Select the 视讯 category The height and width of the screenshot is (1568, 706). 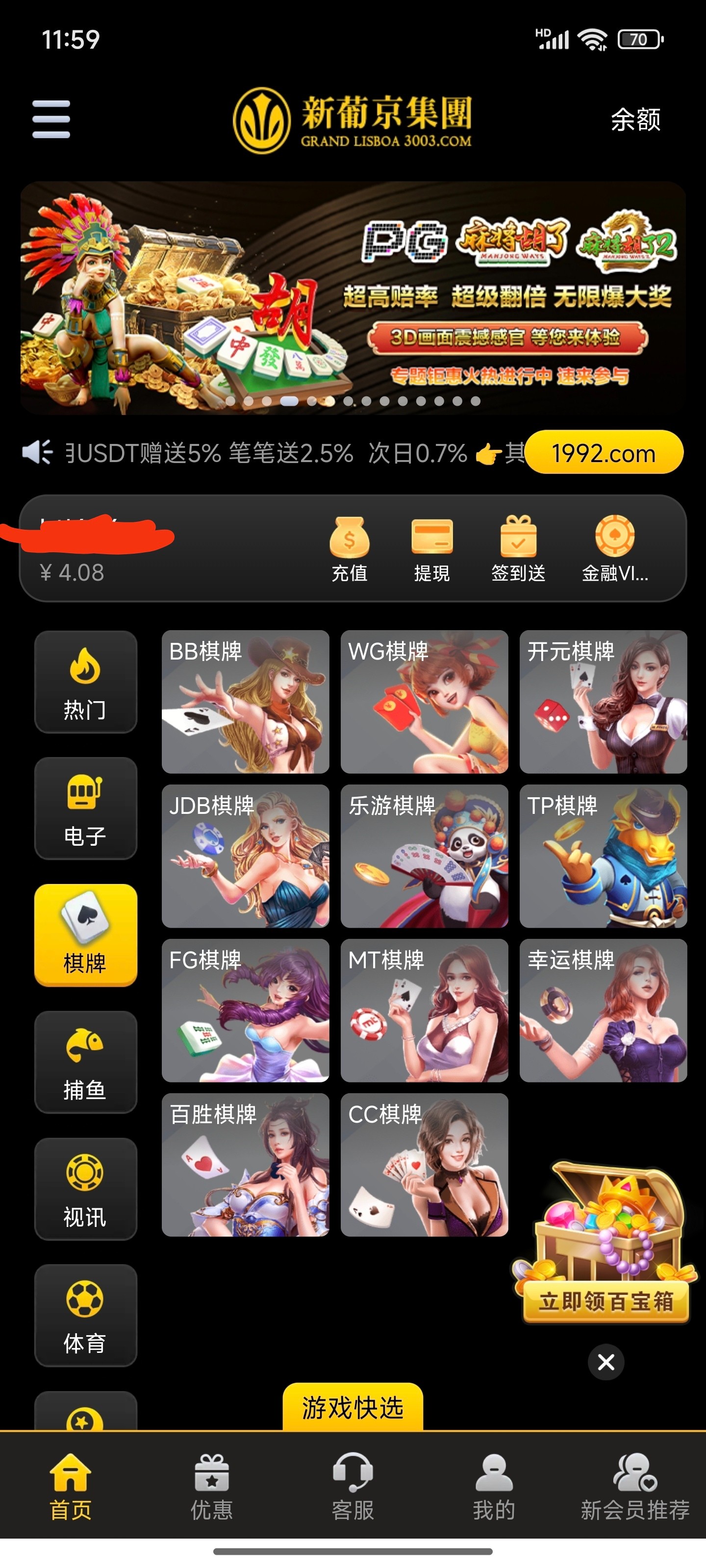pyautogui.click(x=85, y=1189)
